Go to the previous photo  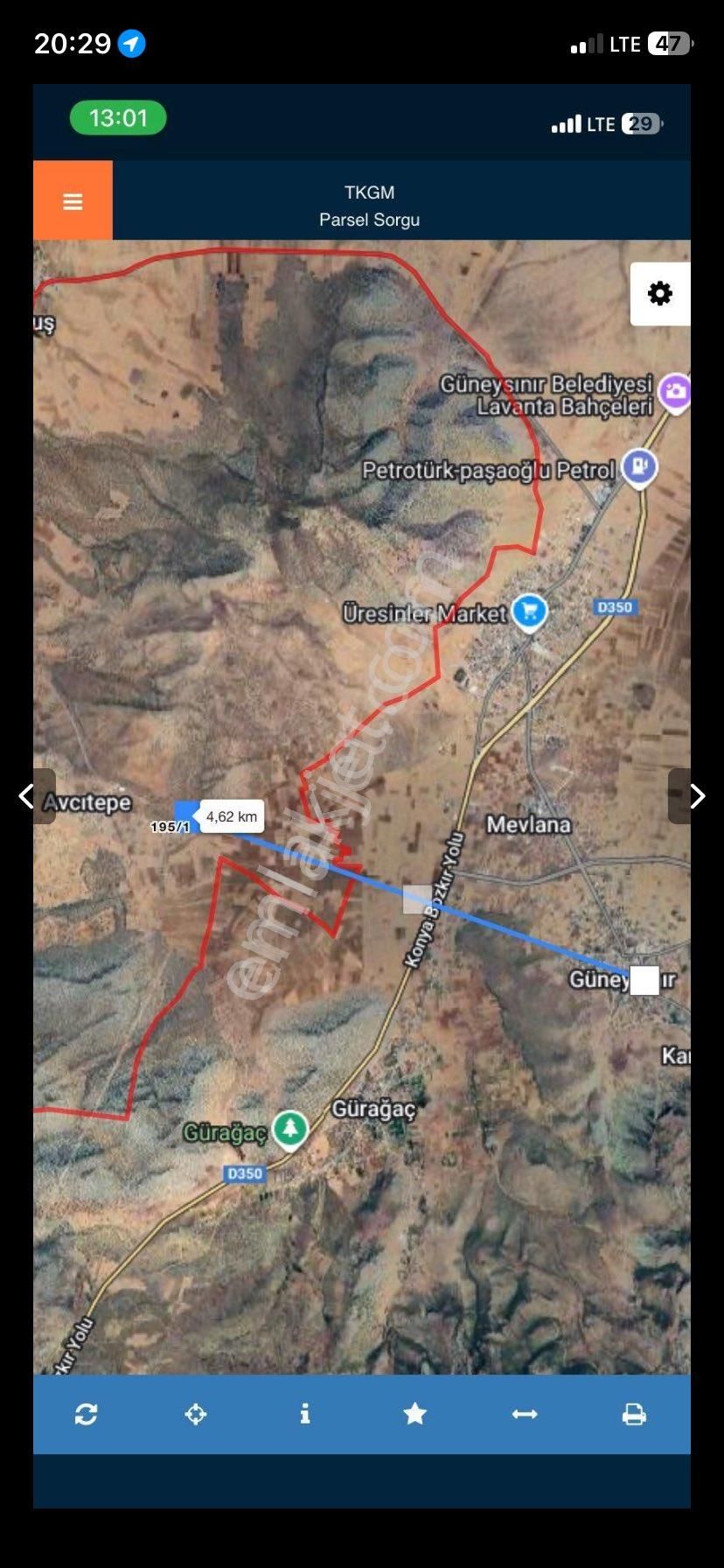tap(27, 796)
